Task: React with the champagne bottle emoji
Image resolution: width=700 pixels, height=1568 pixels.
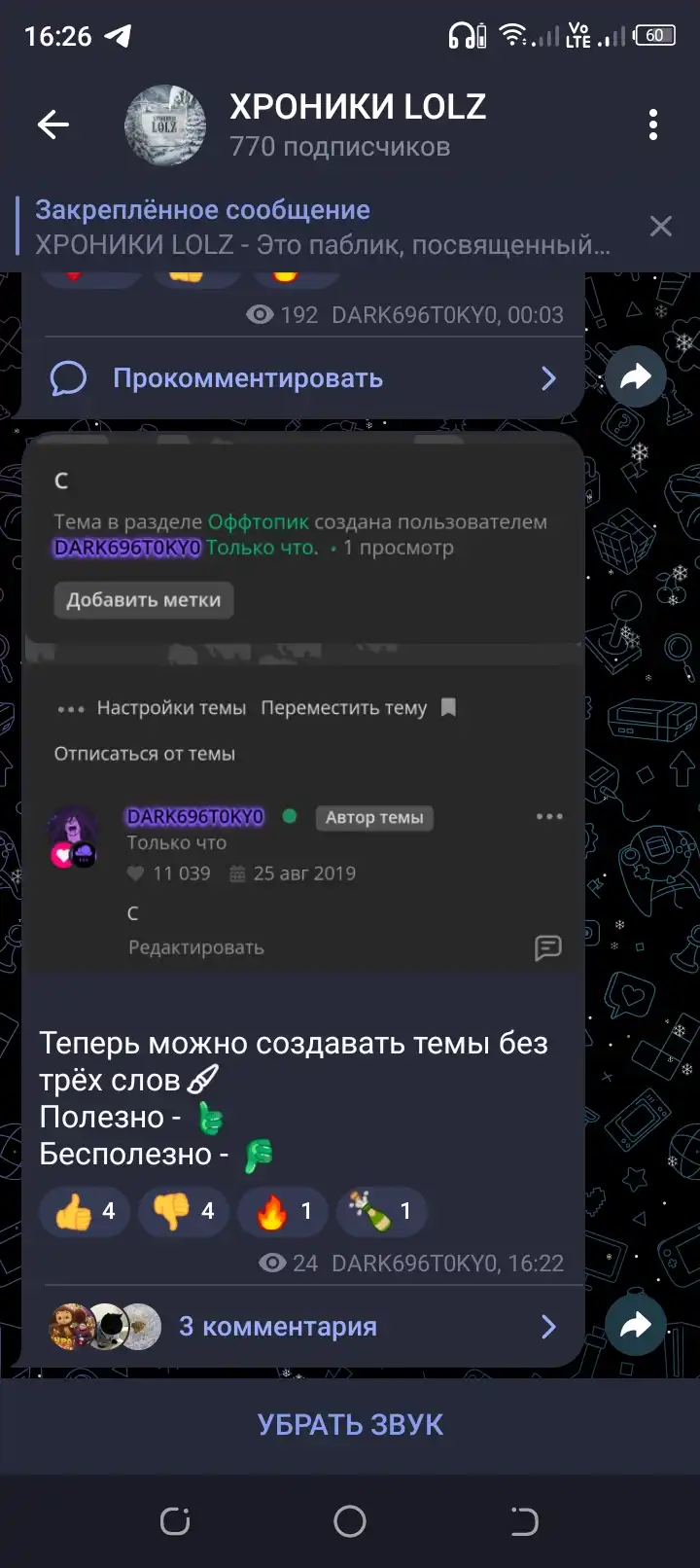Action: pyautogui.click(x=382, y=1211)
